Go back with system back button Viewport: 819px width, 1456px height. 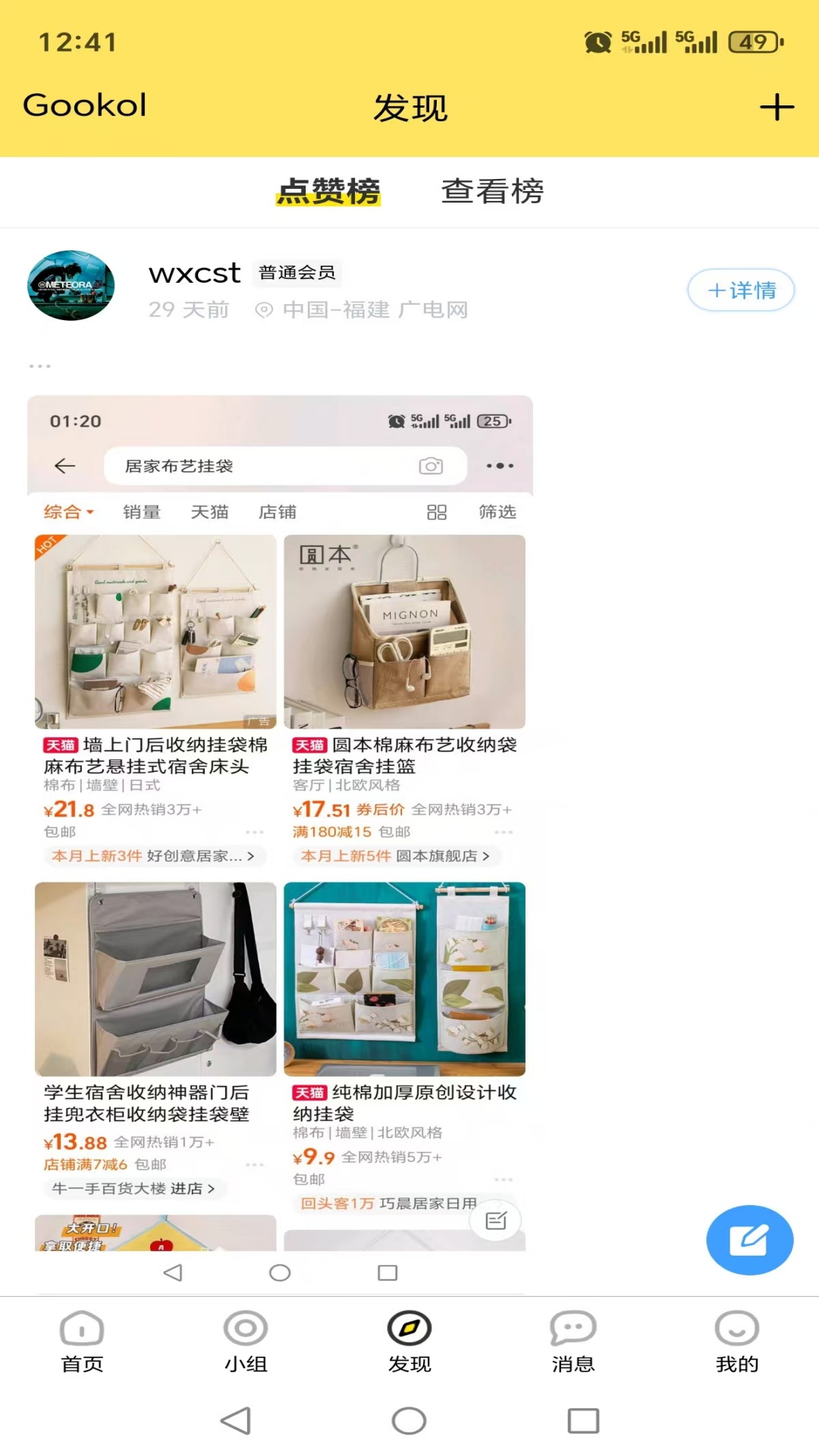pyautogui.click(x=235, y=1420)
